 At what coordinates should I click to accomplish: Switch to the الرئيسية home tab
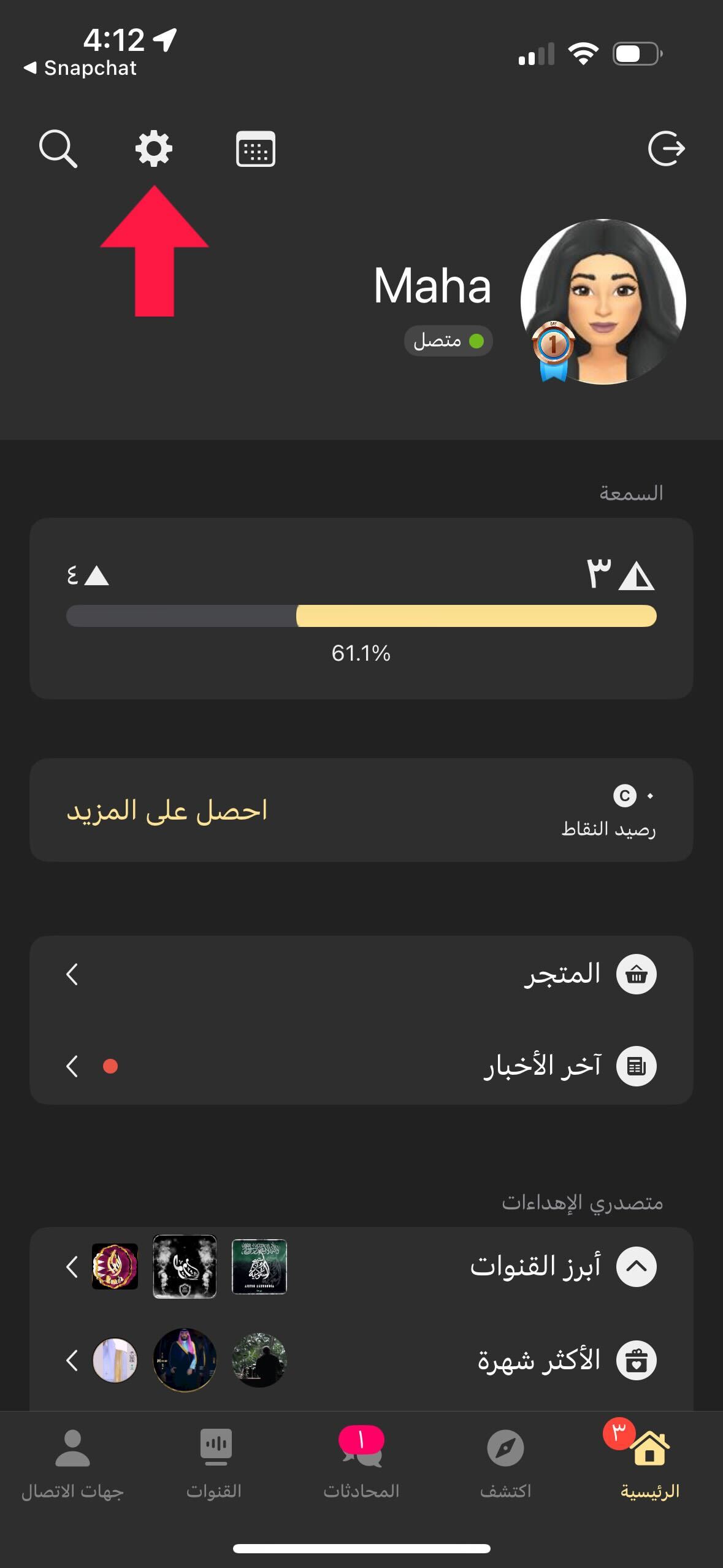click(x=649, y=1464)
